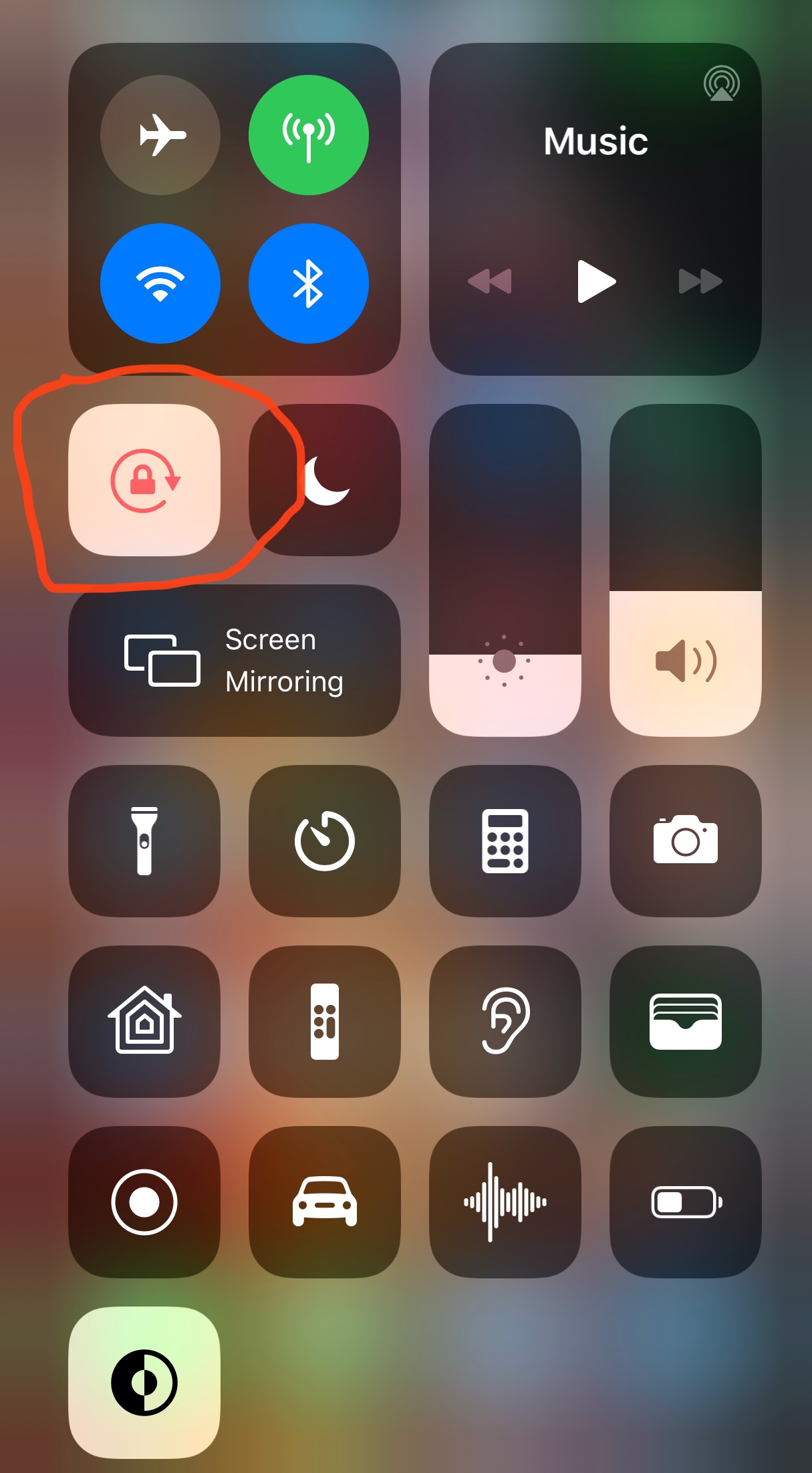Enable Low Power Mode
Viewport: 812px width, 1473px height.
pyautogui.click(x=686, y=1204)
